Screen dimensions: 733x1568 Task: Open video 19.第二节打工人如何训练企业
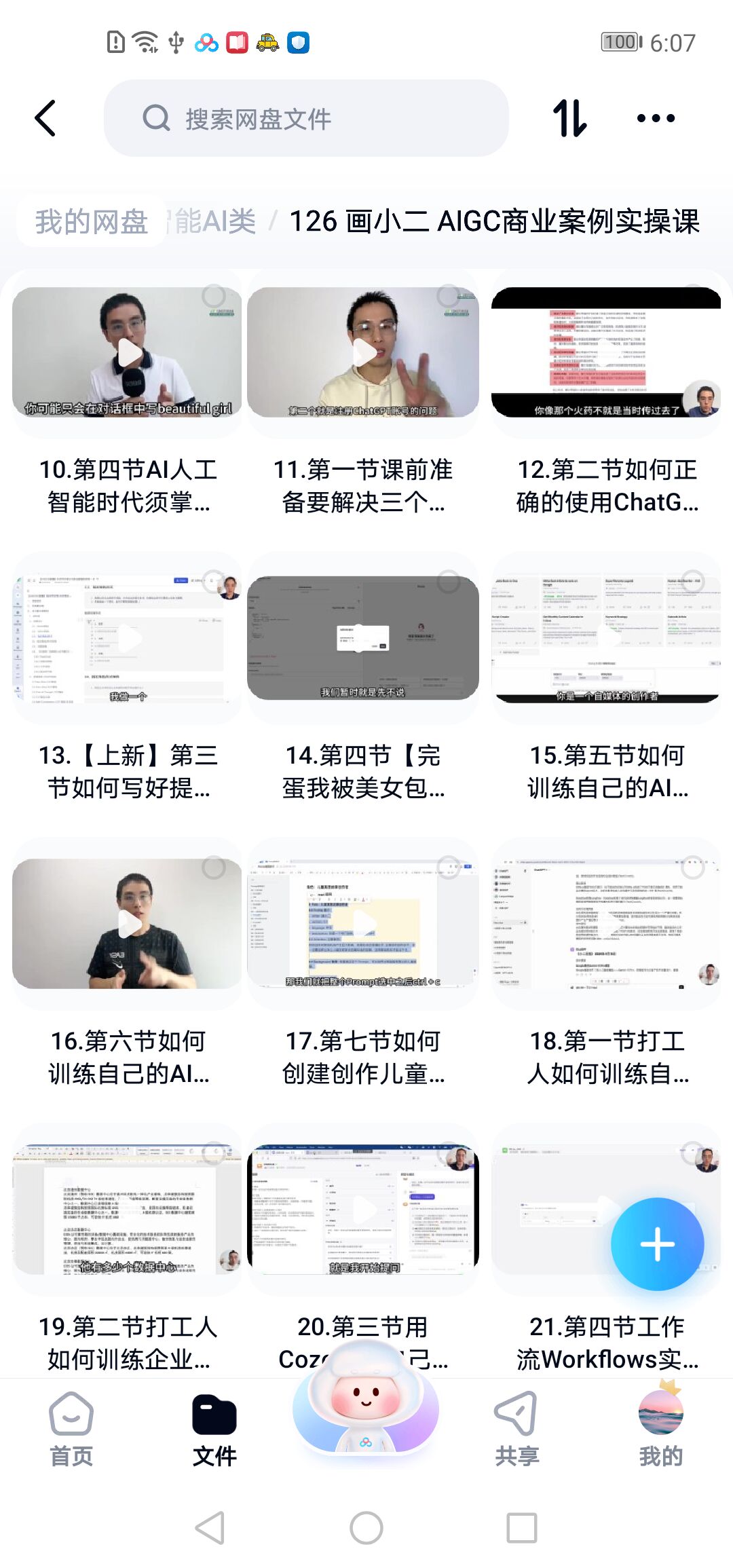coord(128,1210)
